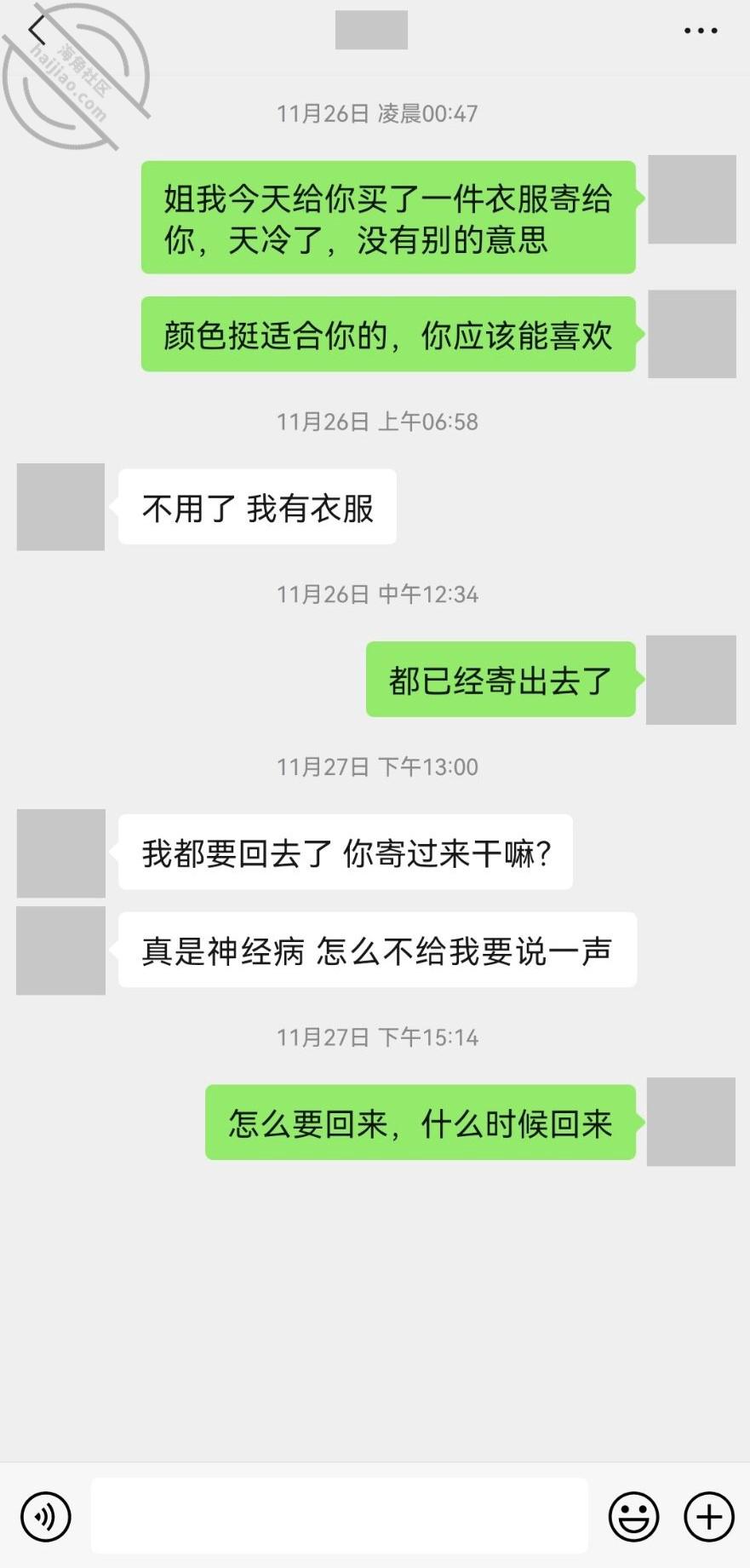Switch to voice message input

click(x=45, y=1516)
